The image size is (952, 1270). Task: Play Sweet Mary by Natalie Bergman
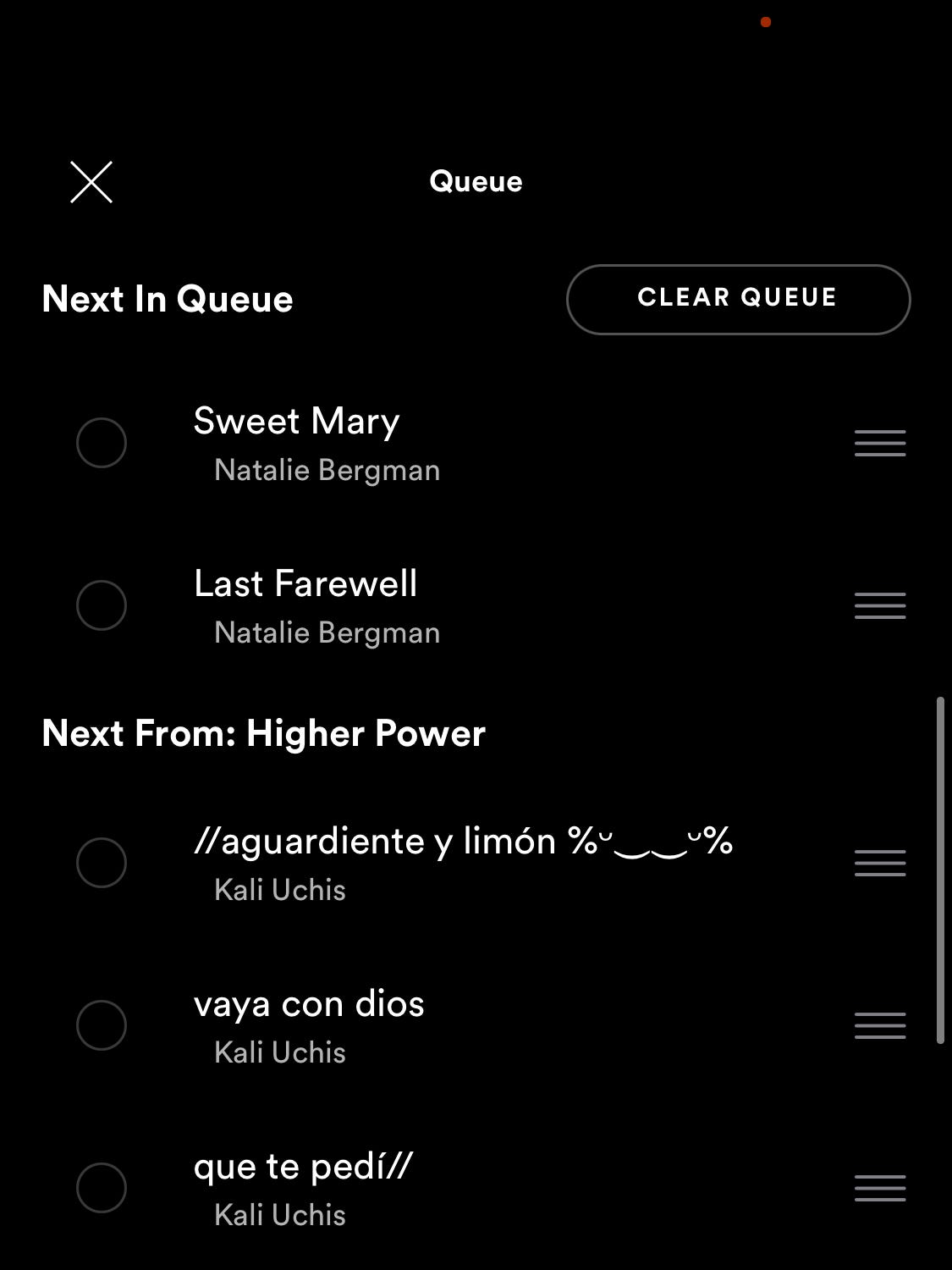click(x=296, y=422)
